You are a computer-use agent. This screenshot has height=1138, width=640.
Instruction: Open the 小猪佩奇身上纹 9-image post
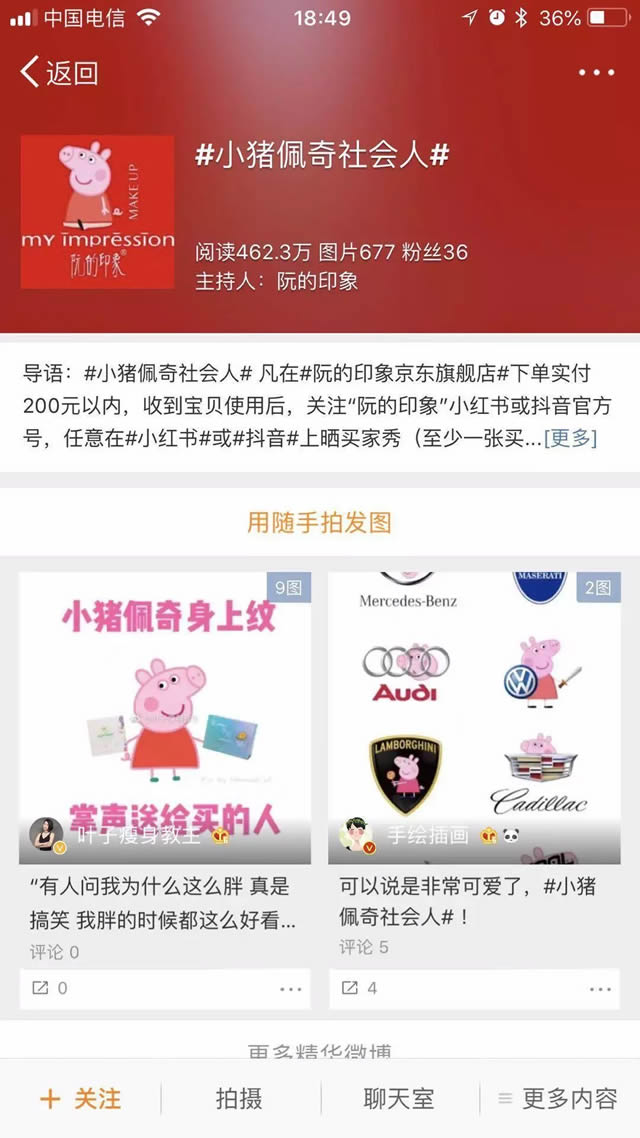(x=165, y=700)
